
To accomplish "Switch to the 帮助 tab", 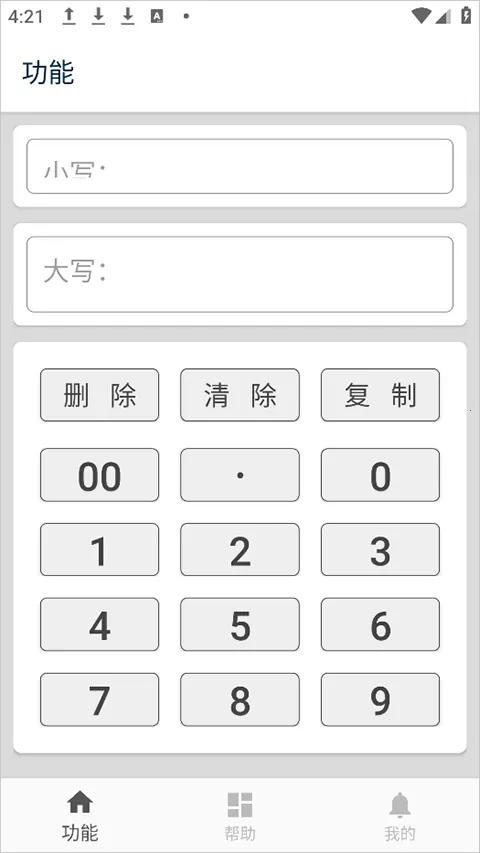I will [x=240, y=816].
